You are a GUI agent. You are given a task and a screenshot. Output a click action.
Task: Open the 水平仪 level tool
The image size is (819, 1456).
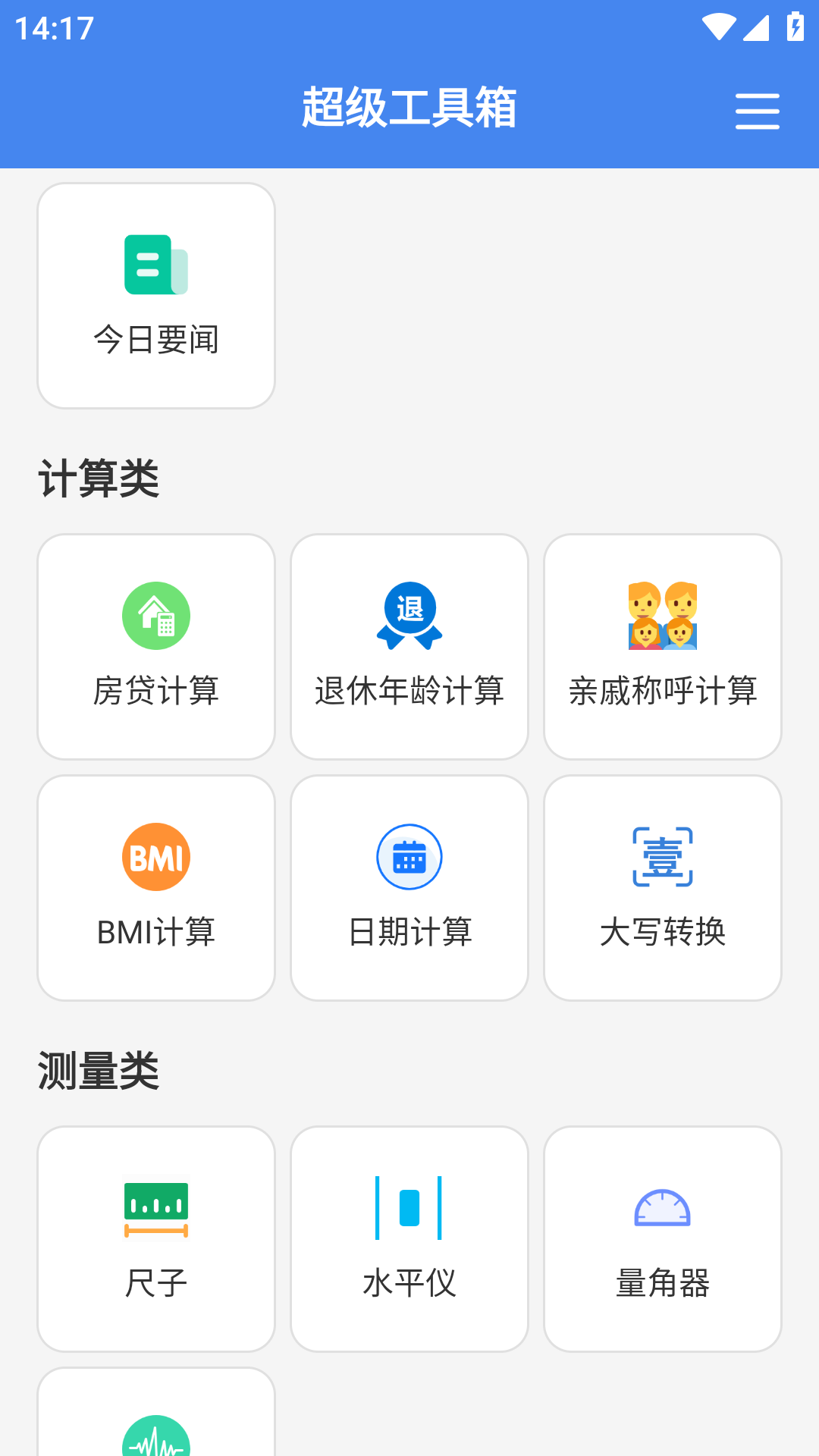click(x=409, y=1238)
